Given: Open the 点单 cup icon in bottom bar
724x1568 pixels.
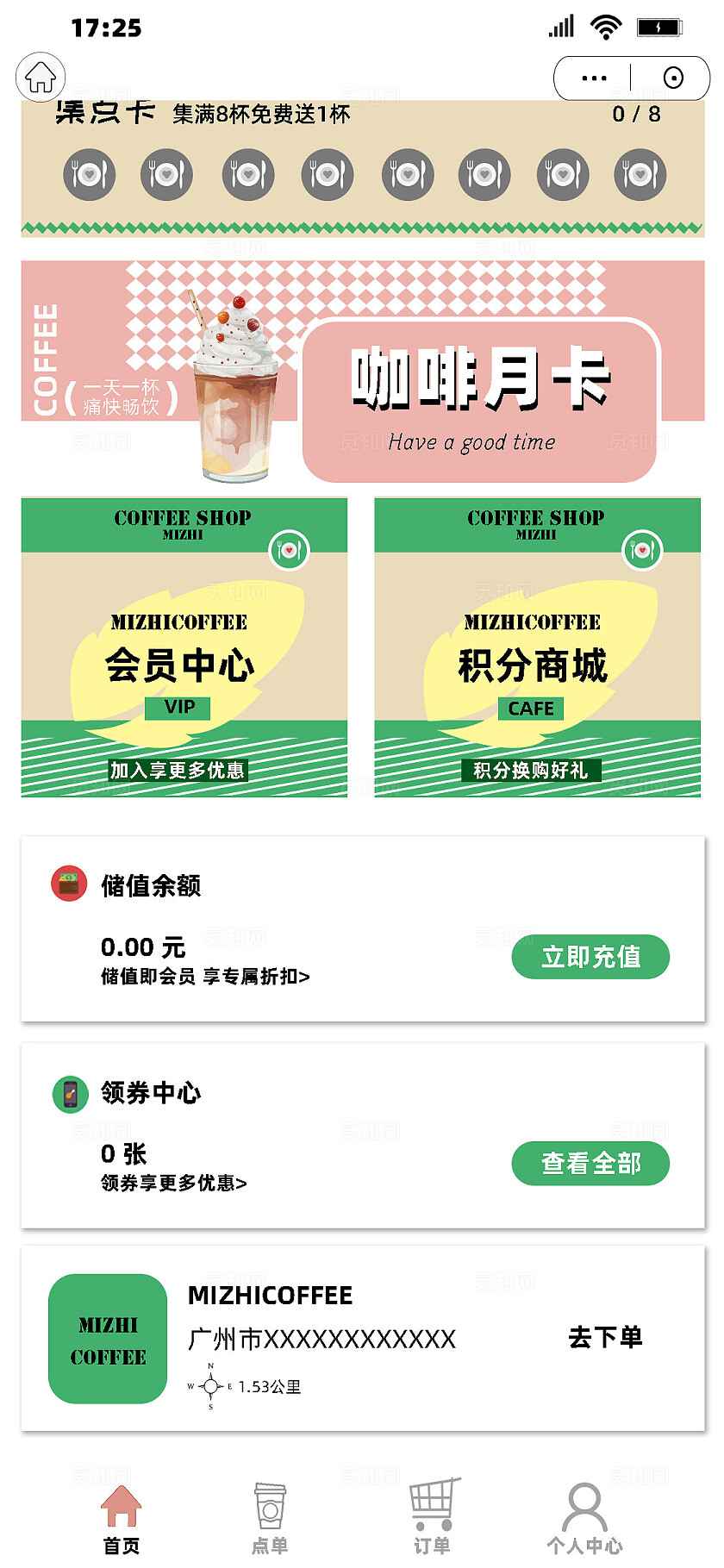Looking at the screenshot, I should (269, 1504).
